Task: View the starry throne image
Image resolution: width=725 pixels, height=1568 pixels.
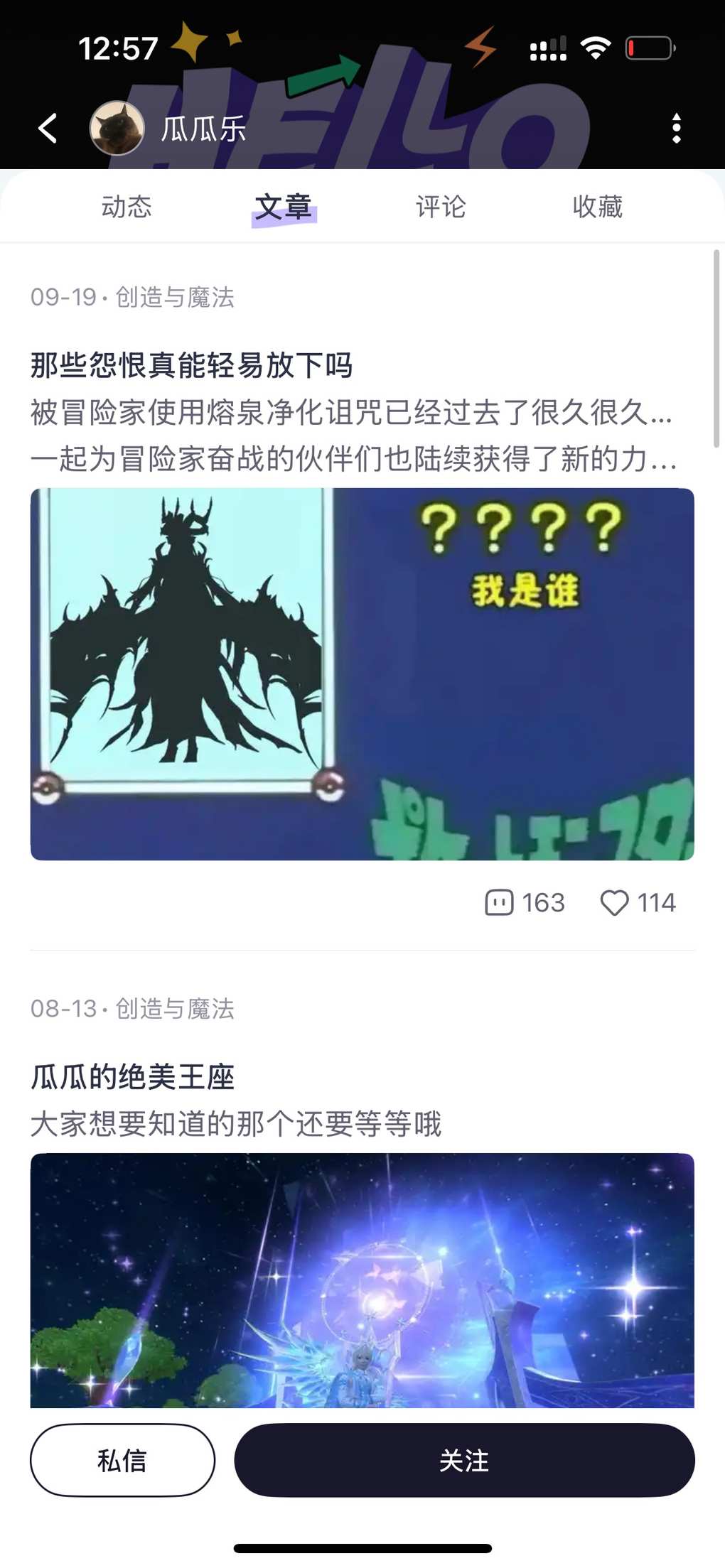Action: pyautogui.click(x=362, y=1279)
